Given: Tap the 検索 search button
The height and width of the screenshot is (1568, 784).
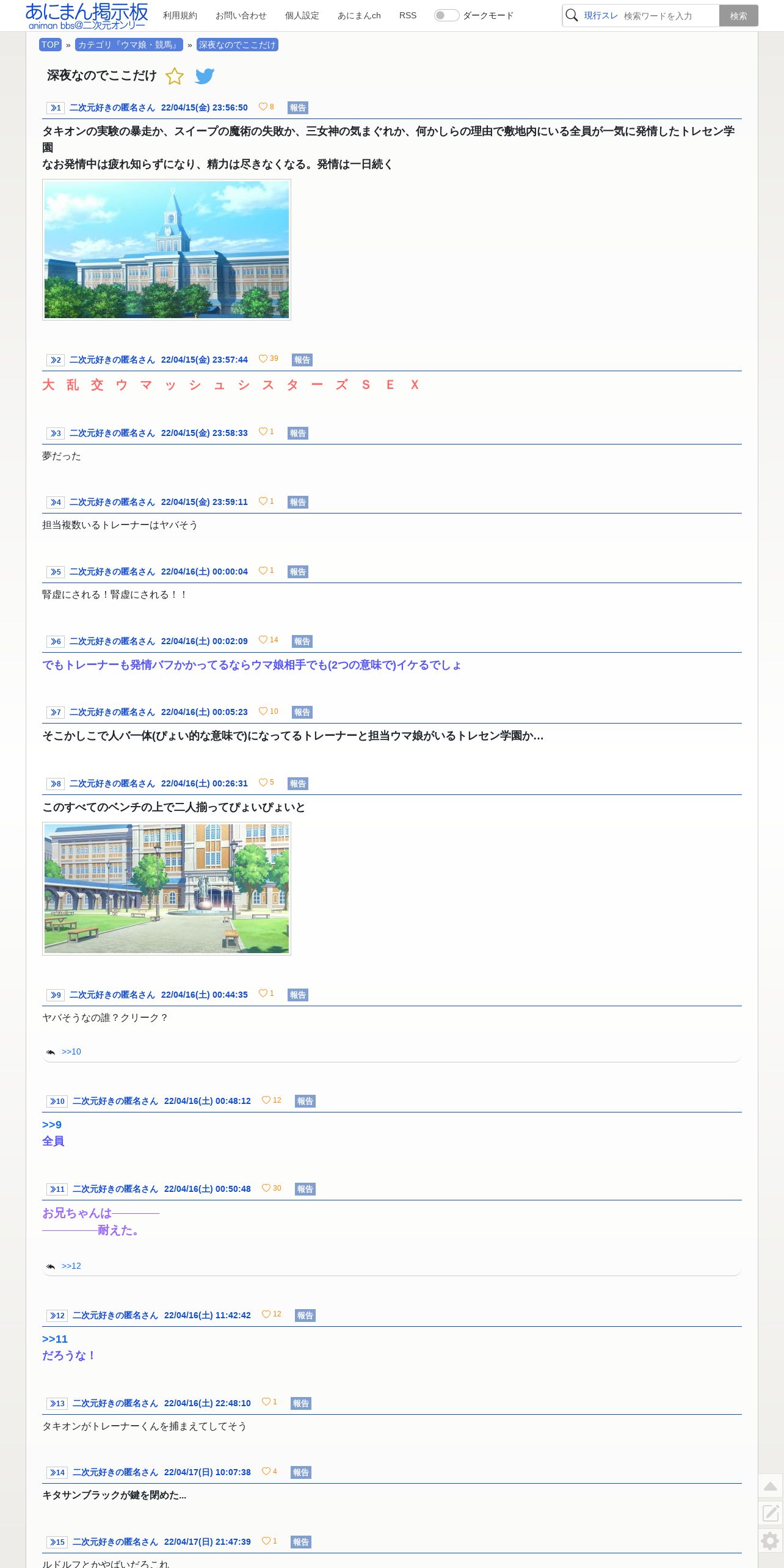Looking at the screenshot, I should pos(738,16).
